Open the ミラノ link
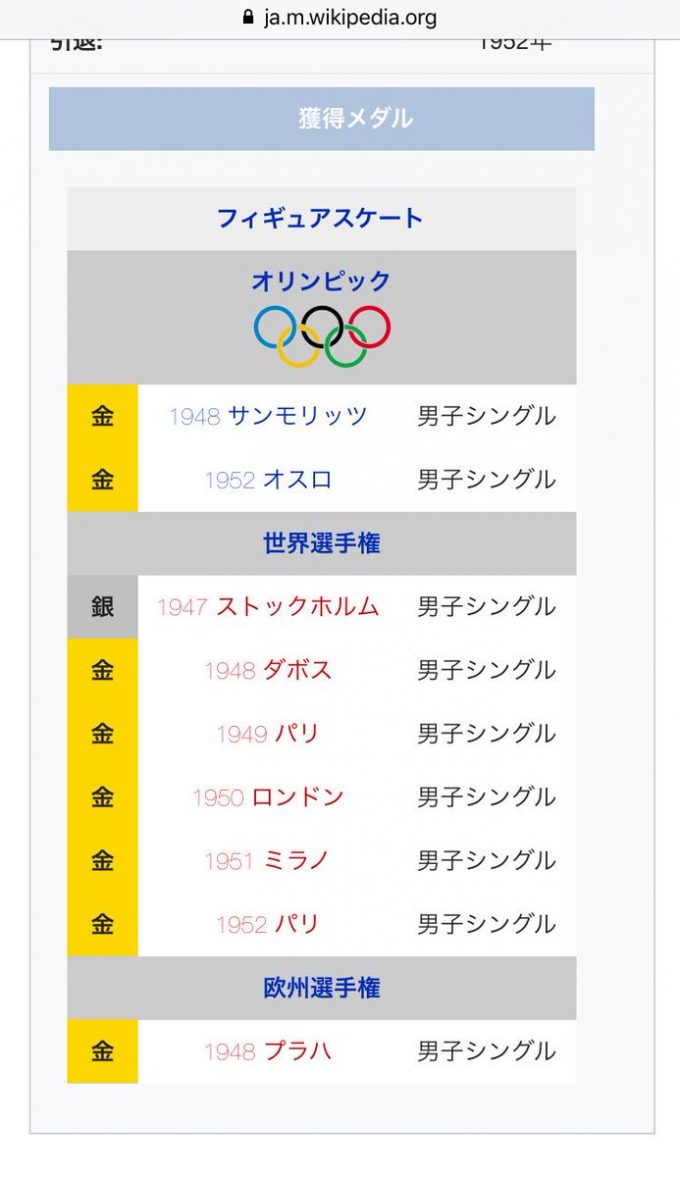 click(x=296, y=860)
